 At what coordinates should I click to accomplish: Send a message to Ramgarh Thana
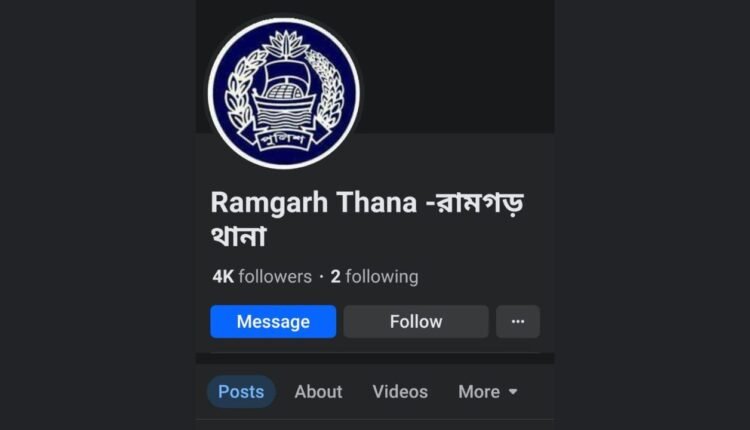click(x=273, y=322)
